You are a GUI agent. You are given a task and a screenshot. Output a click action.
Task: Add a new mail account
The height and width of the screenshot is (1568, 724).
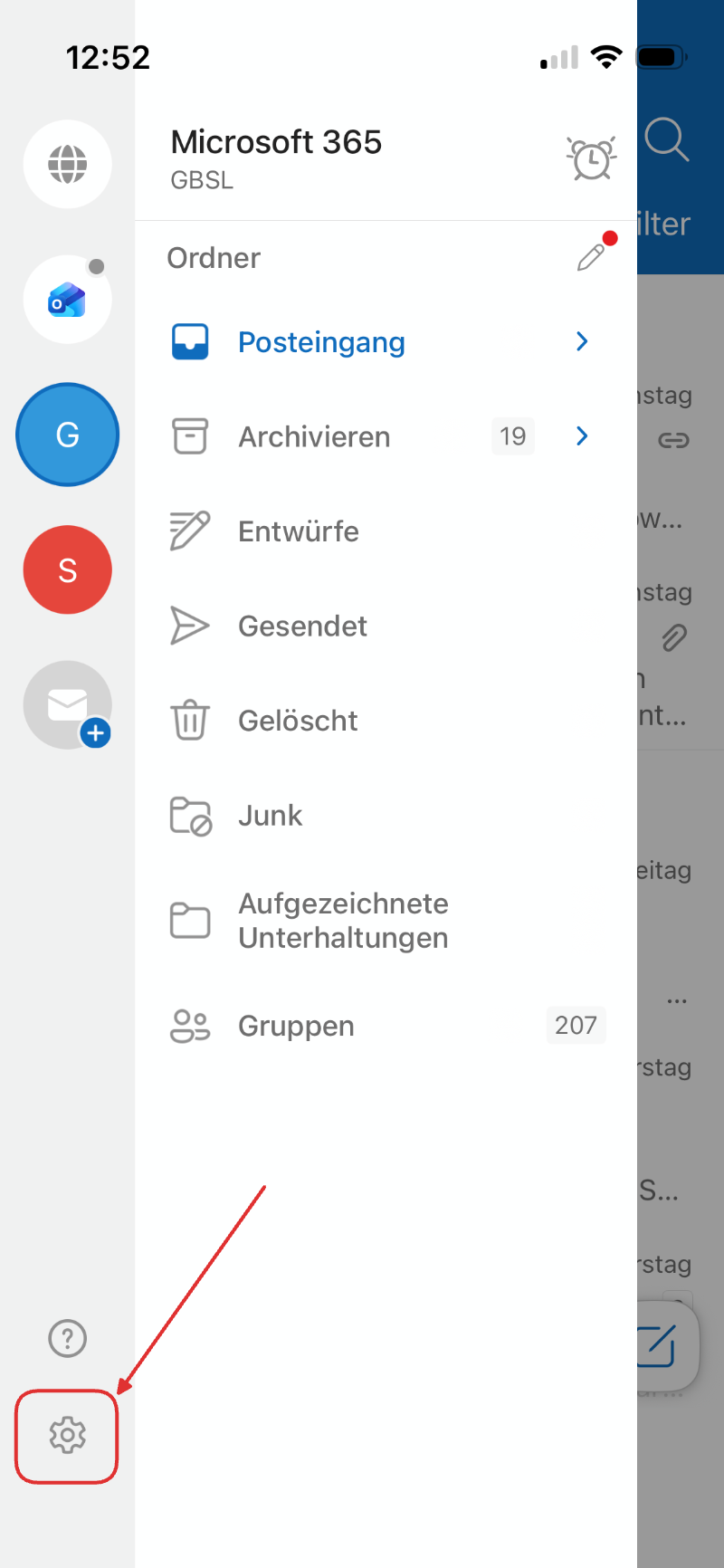pos(68,705)
